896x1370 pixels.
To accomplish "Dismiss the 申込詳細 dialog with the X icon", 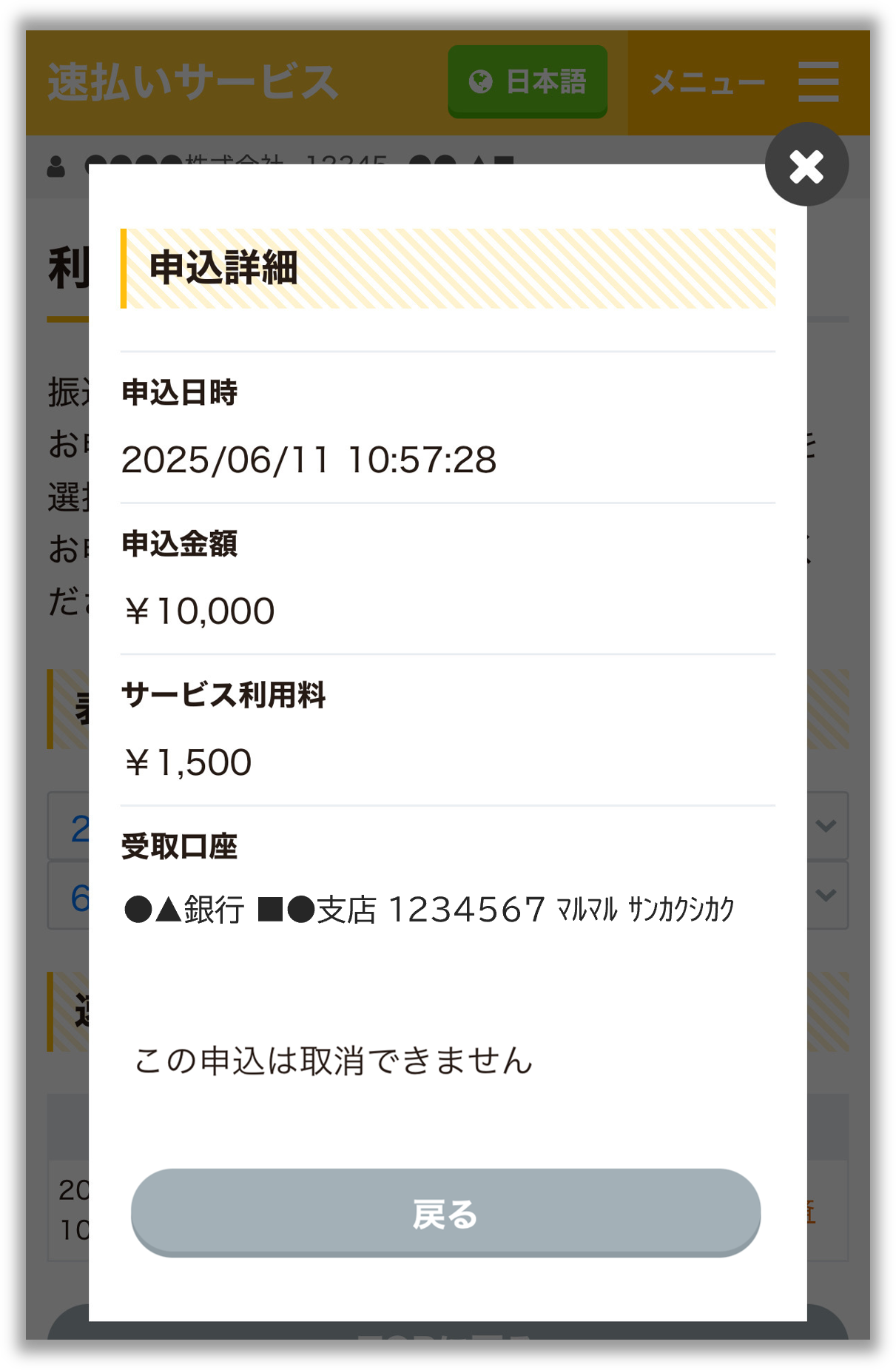I will point(806,164).
